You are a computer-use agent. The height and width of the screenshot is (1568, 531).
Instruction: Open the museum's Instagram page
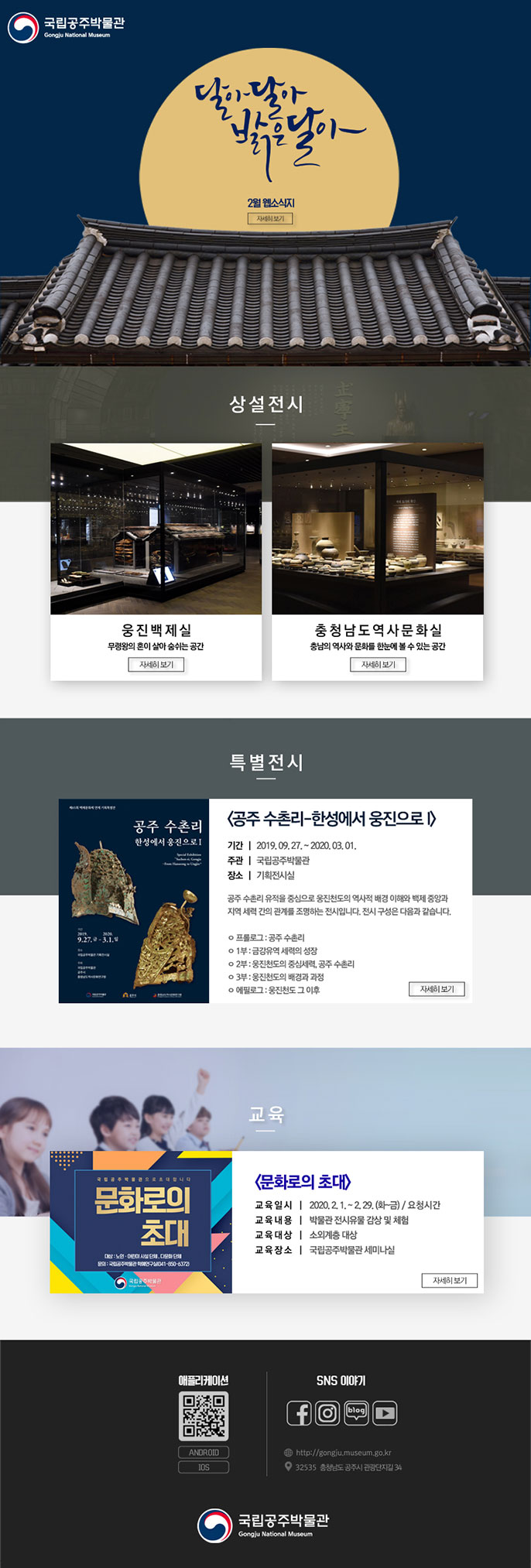pos(327,1413)
